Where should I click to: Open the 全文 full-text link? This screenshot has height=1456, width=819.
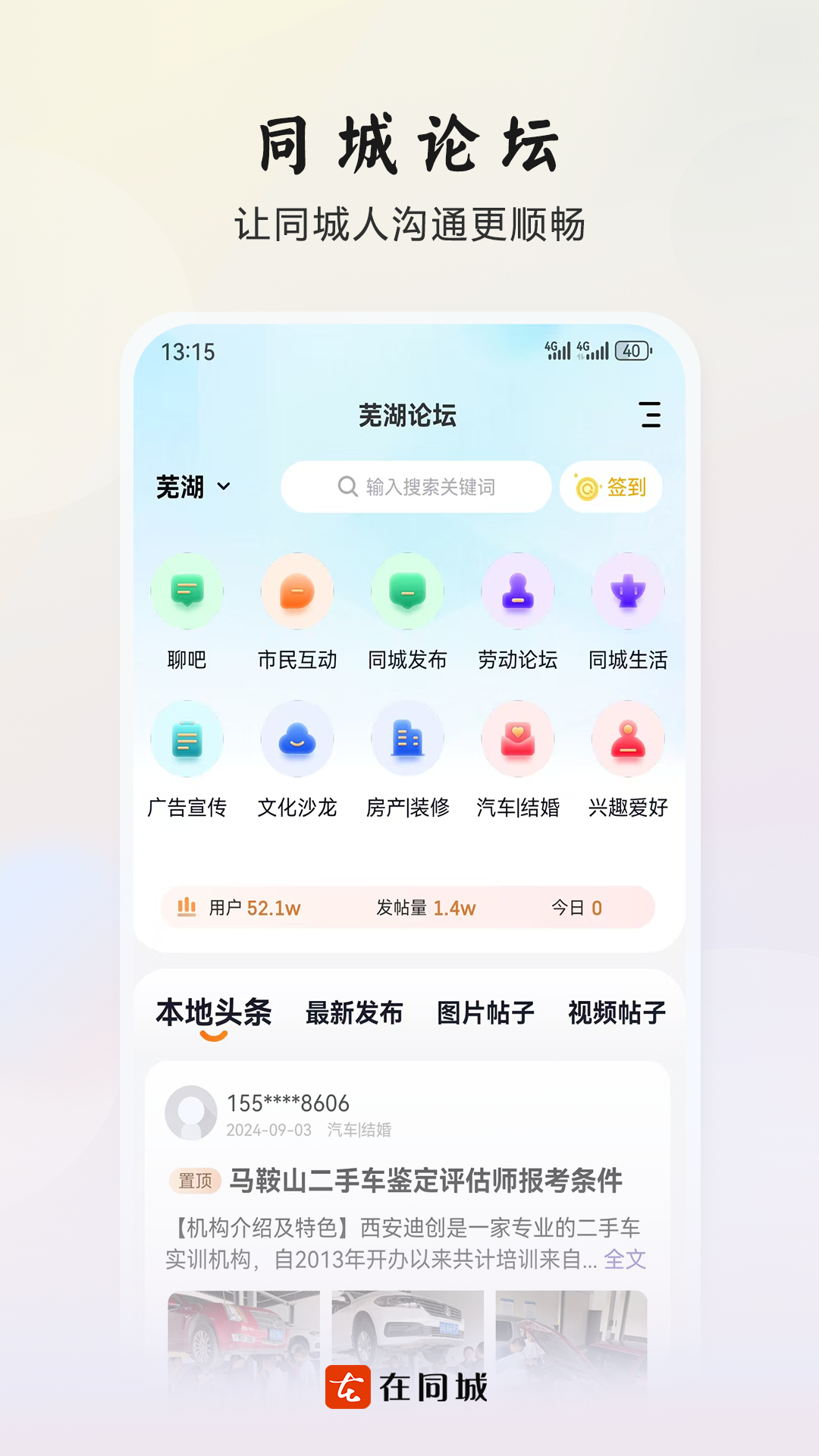coord(623,1260)
